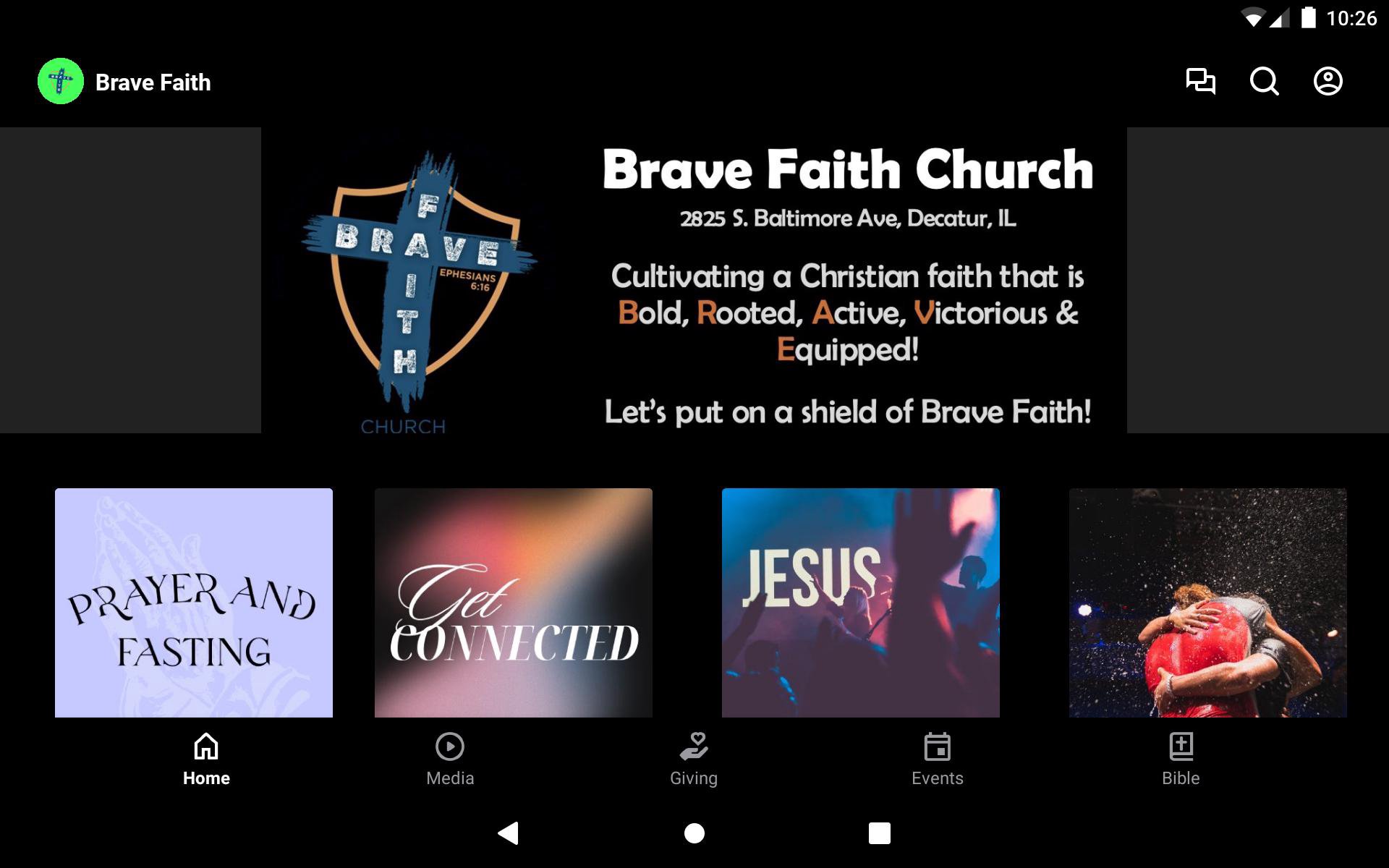This screenshot has width=1389, height=868.
Task: Select the Home tab
Action: pos(206,758)
